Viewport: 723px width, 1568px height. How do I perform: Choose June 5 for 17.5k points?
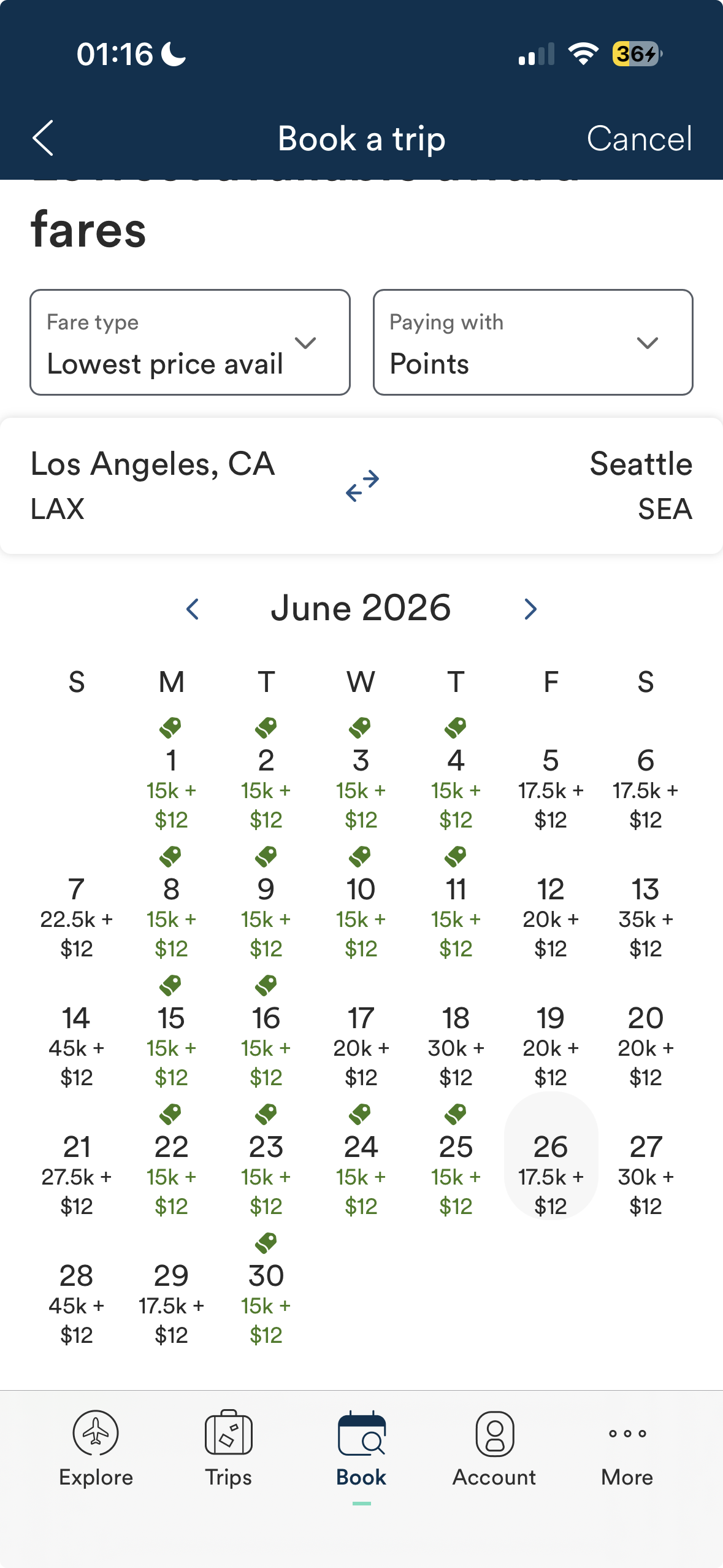pyautogui.click(x=550, y=788)
